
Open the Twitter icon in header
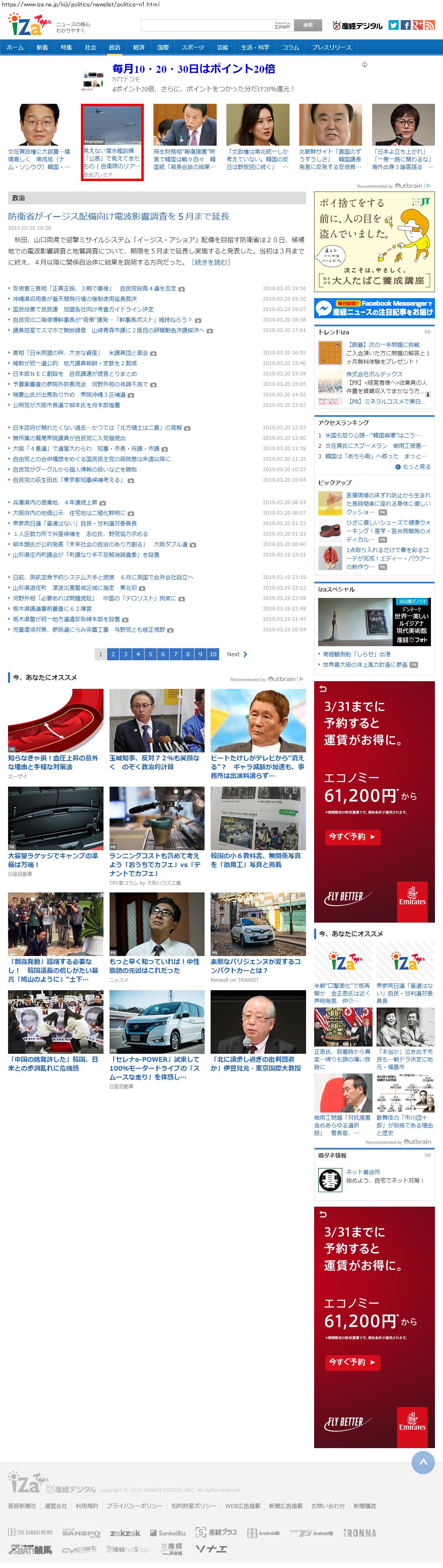pyautogui.click(x=393, y=25)
